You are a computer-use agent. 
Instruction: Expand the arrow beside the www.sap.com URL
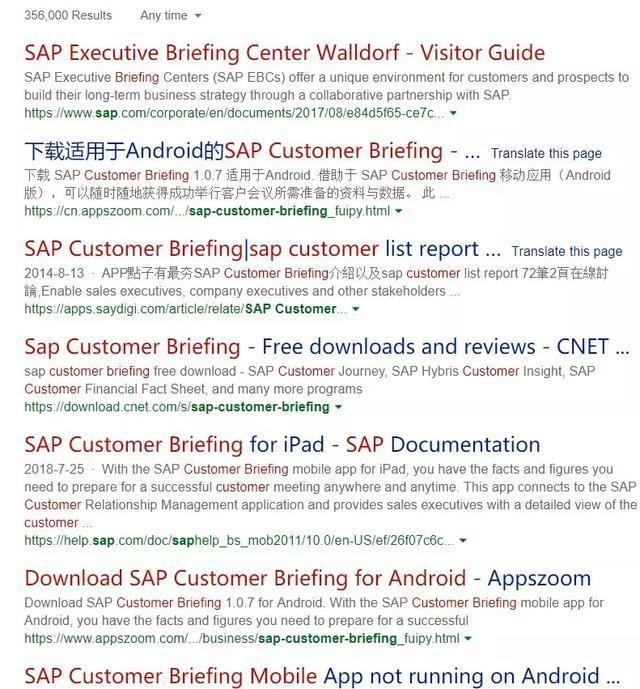click(x=454, y=114)
